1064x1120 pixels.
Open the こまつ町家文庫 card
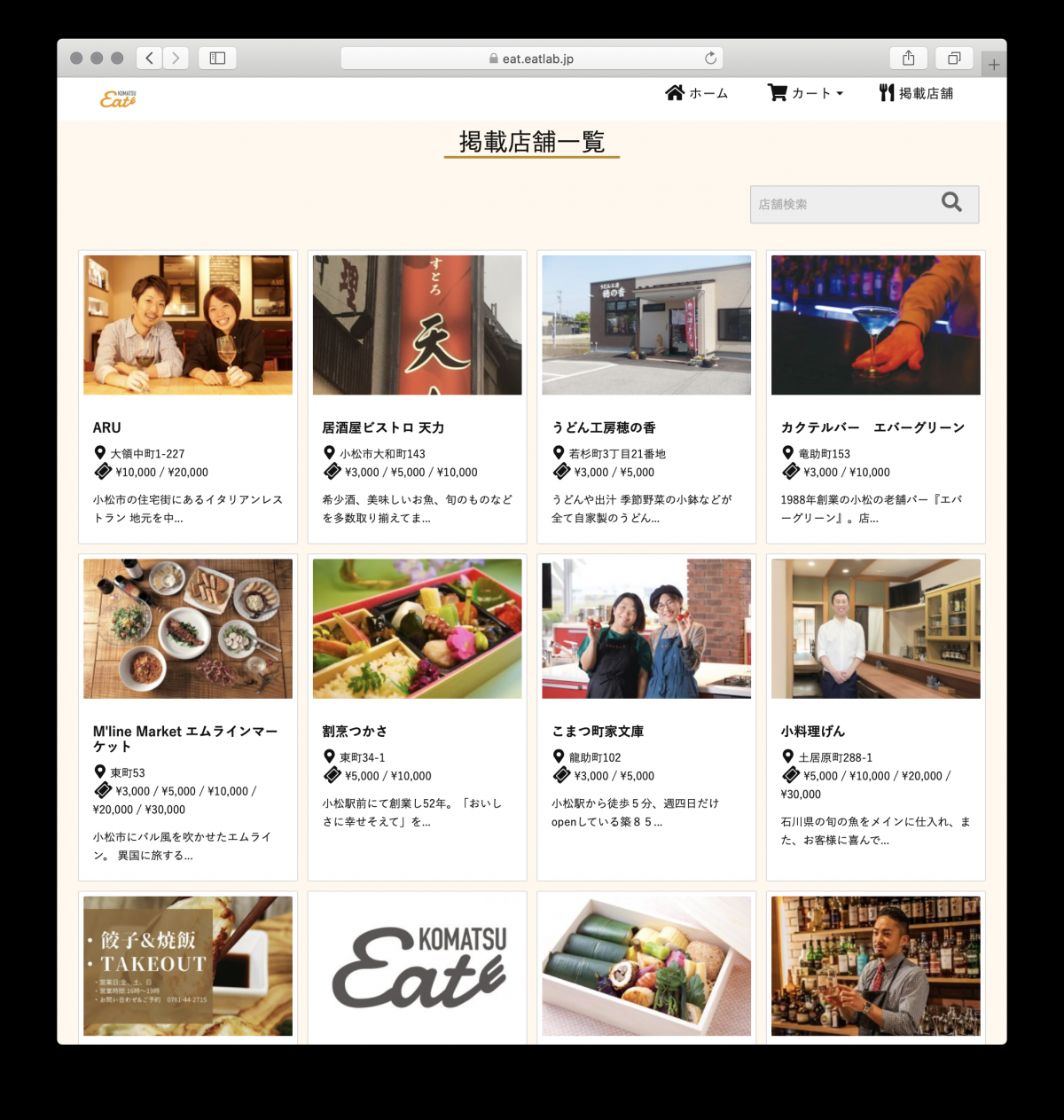tap(646, 717)
